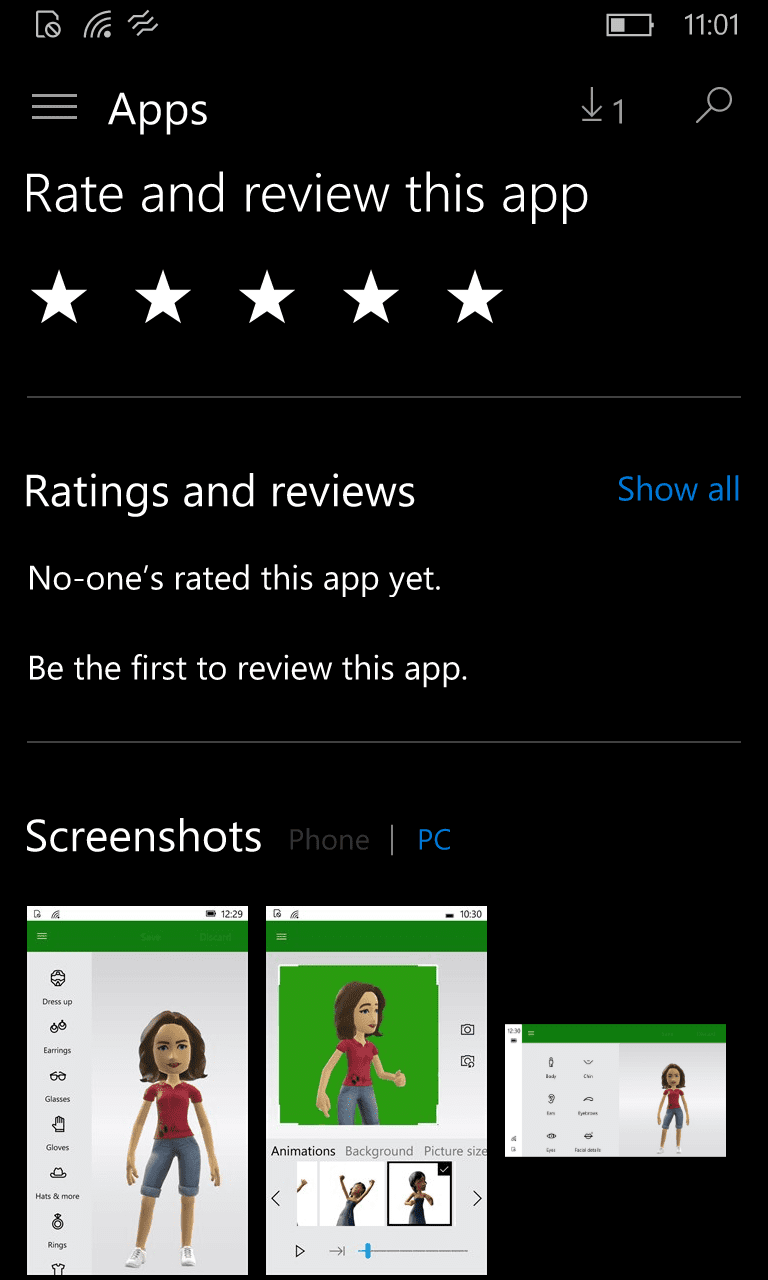Image resolution: width=768 pixels, height=1280 pixels.
Task: Rate this app five stars
Action: tap(475, 299)
